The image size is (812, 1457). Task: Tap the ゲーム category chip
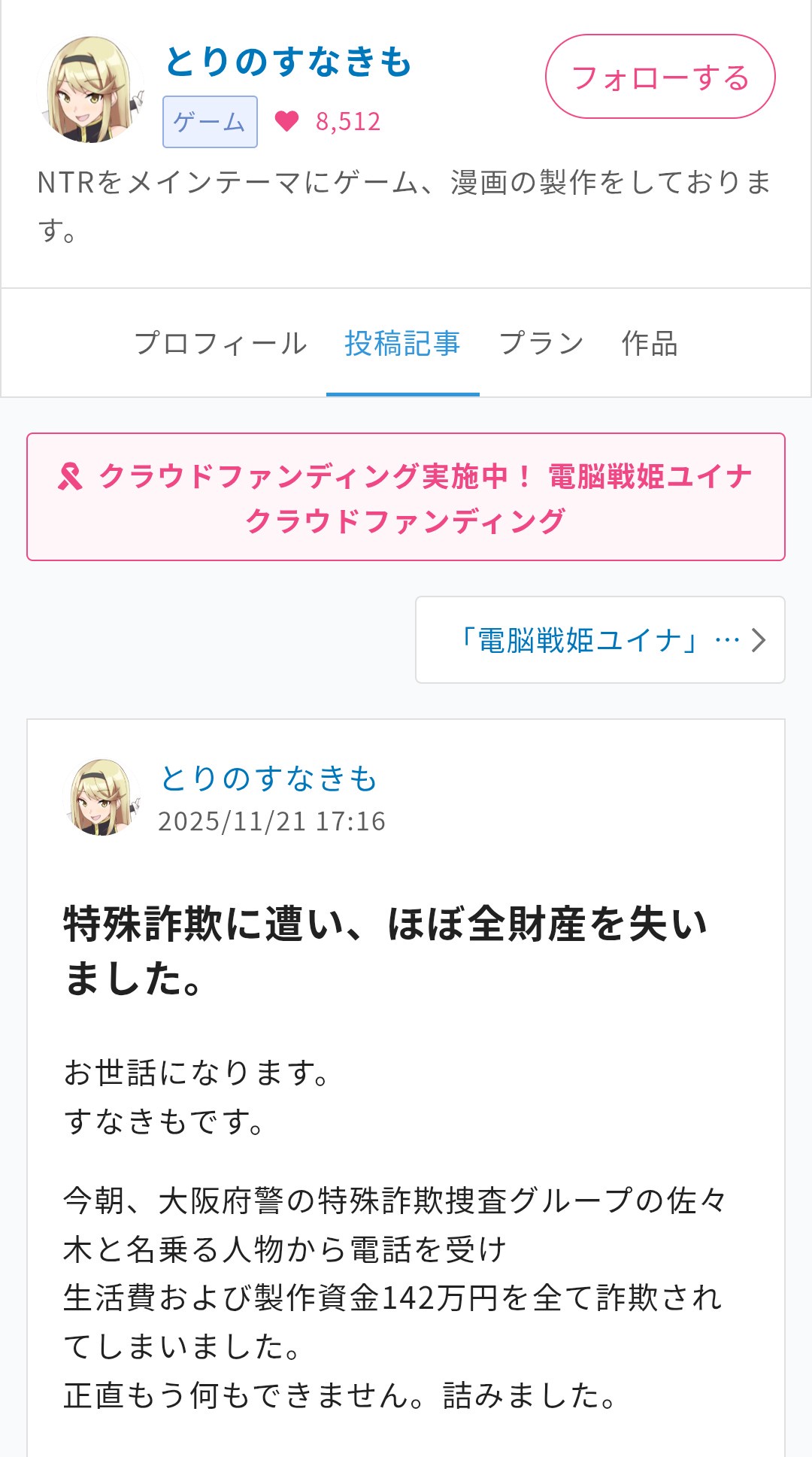tap(210, 122)
